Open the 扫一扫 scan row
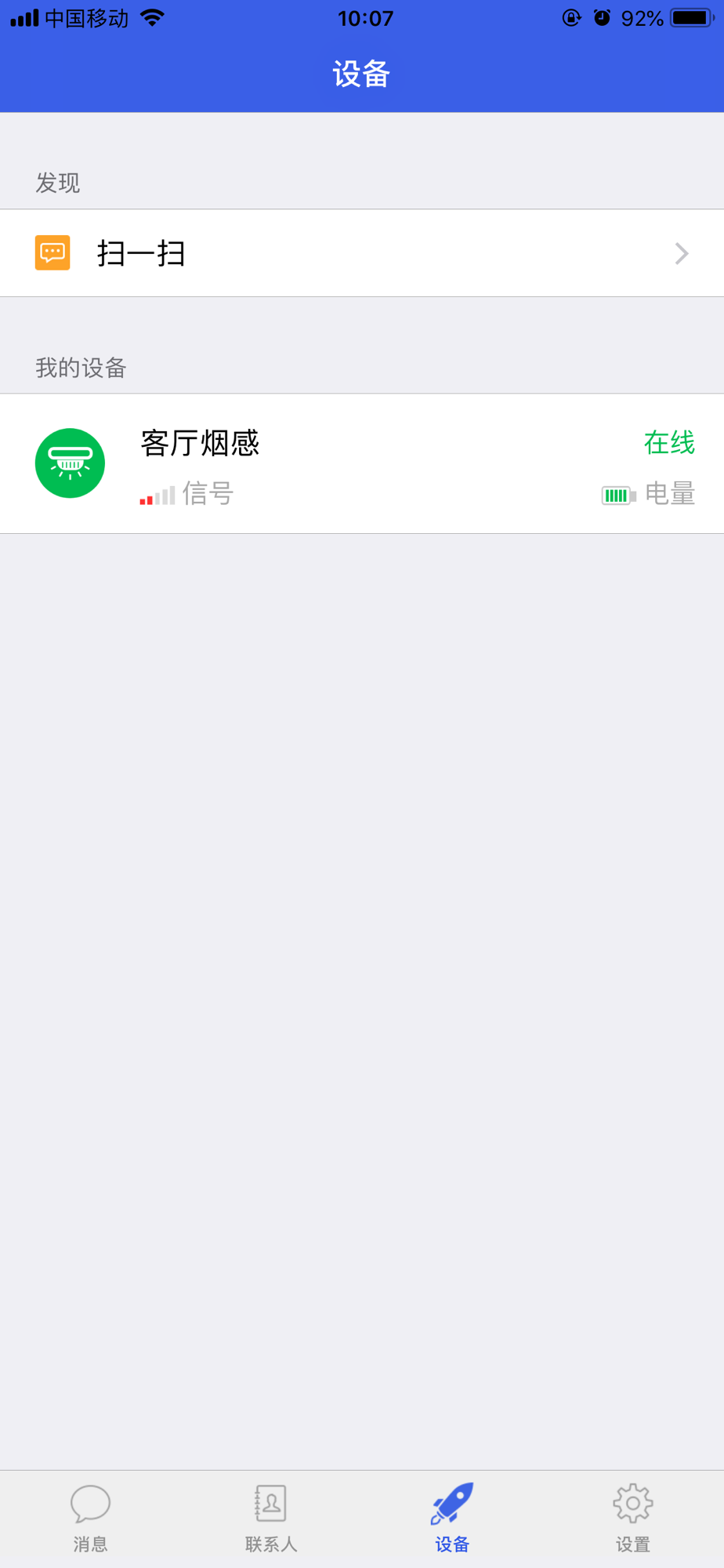 pyautogui.click(x=362, y=253)
